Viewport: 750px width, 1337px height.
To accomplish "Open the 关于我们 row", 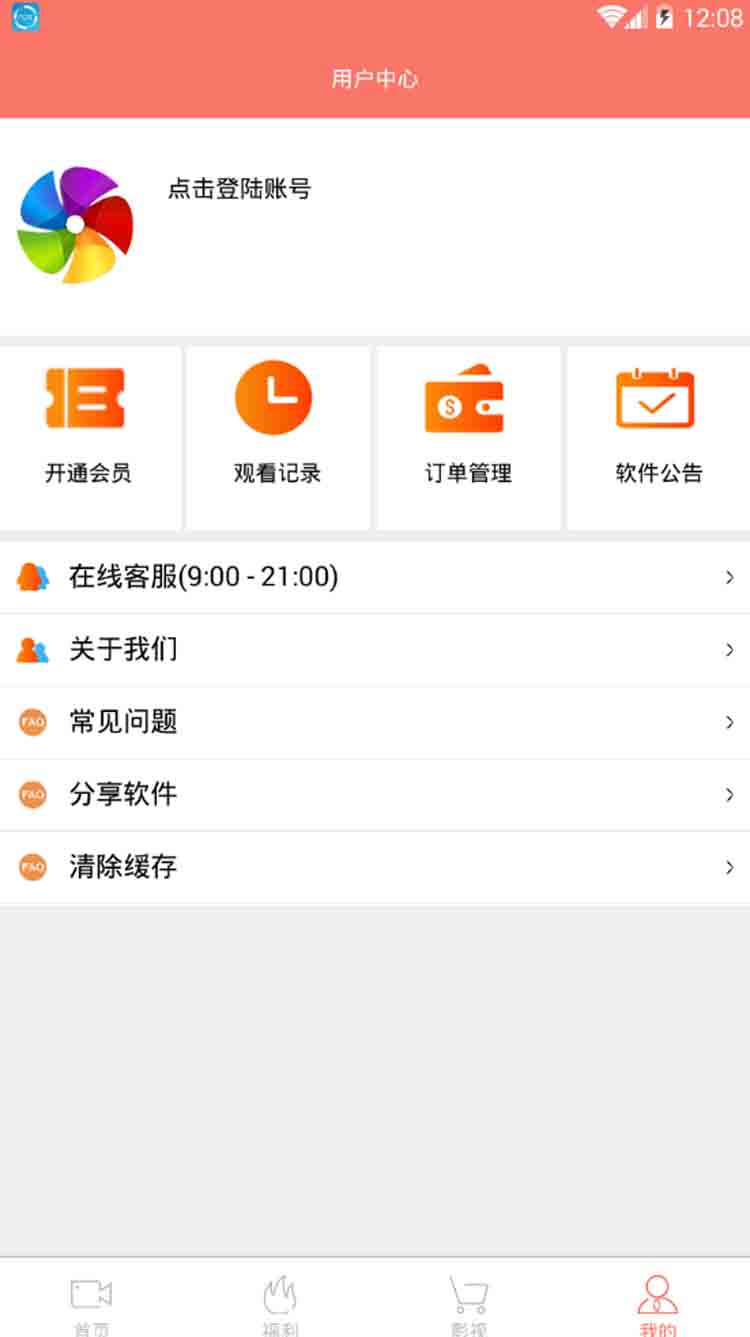I will point(374,650).
